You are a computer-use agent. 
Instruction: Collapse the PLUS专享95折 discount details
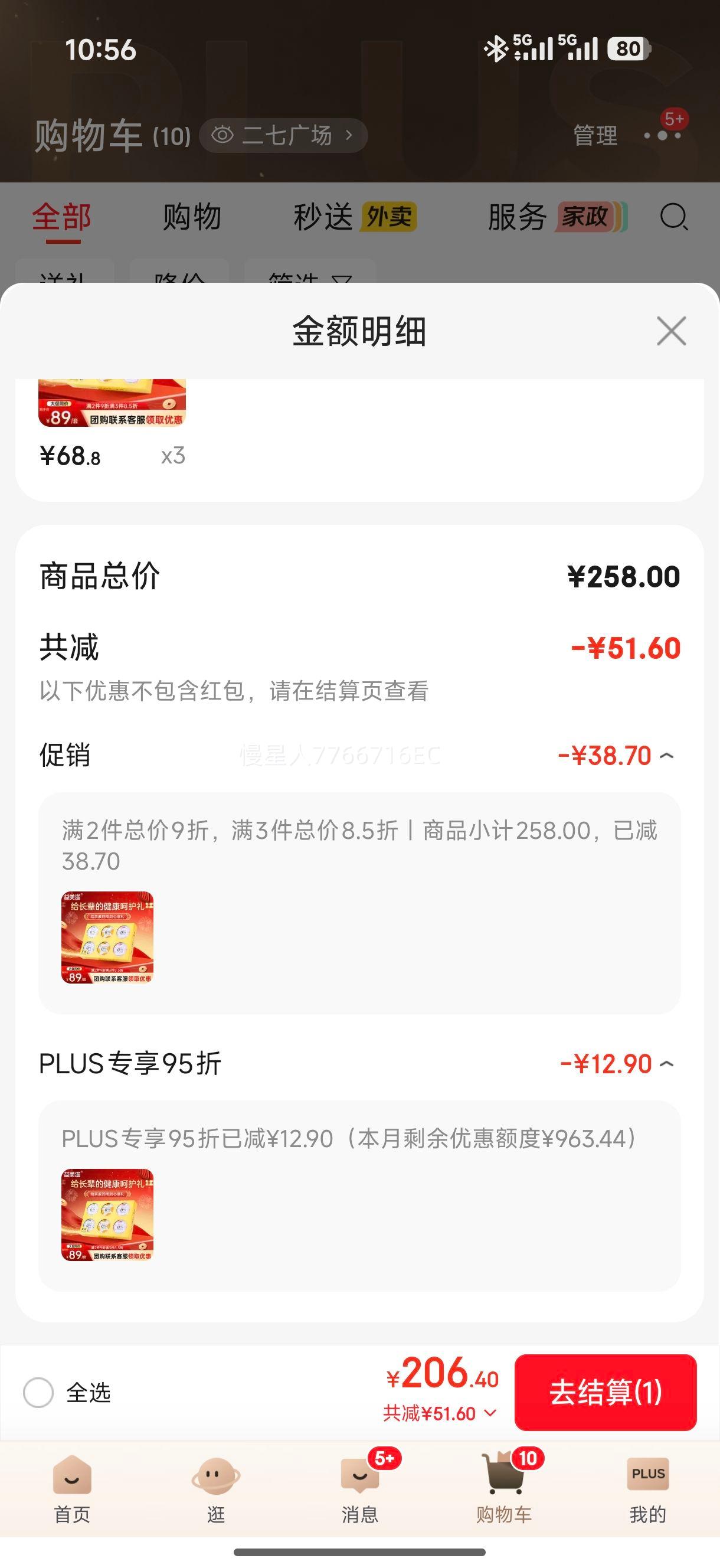666,1064
